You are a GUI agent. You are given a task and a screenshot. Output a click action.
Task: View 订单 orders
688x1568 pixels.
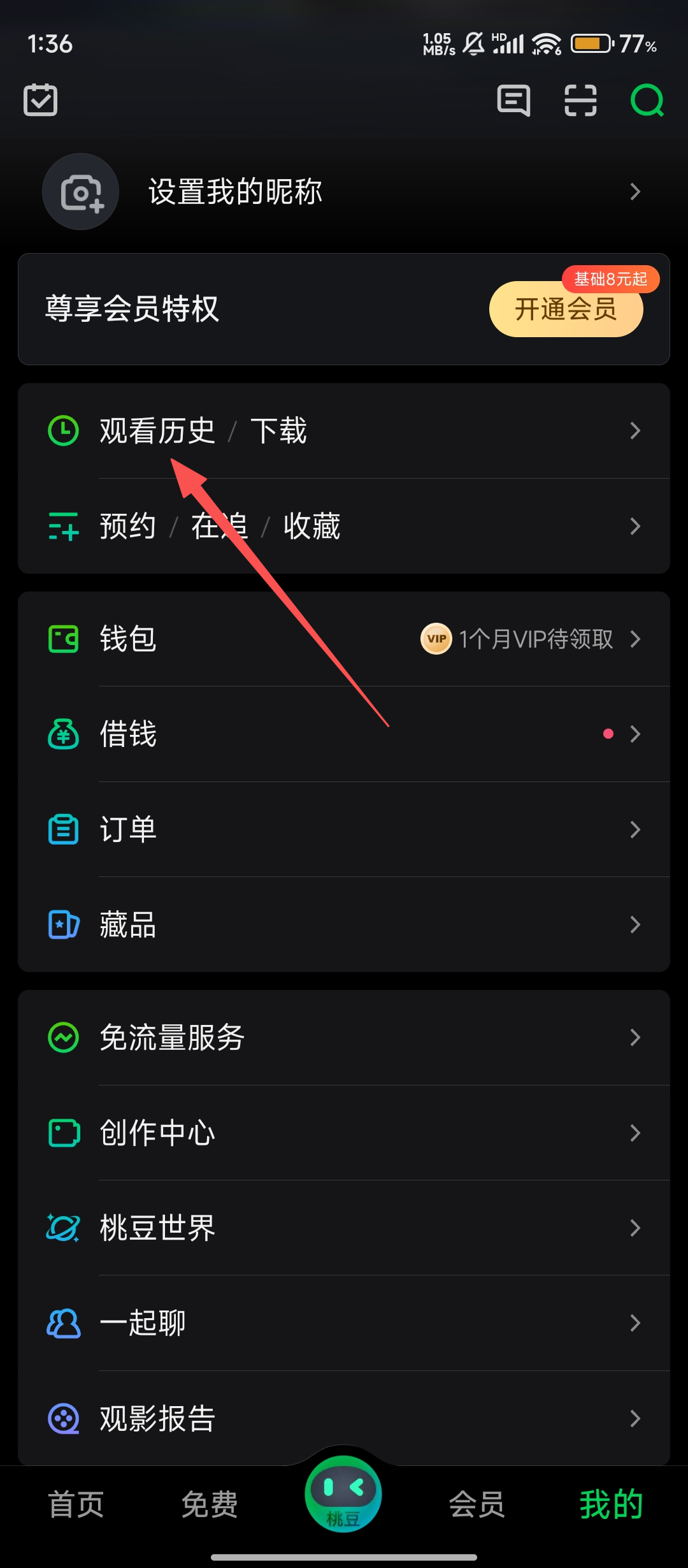(344, 829)
